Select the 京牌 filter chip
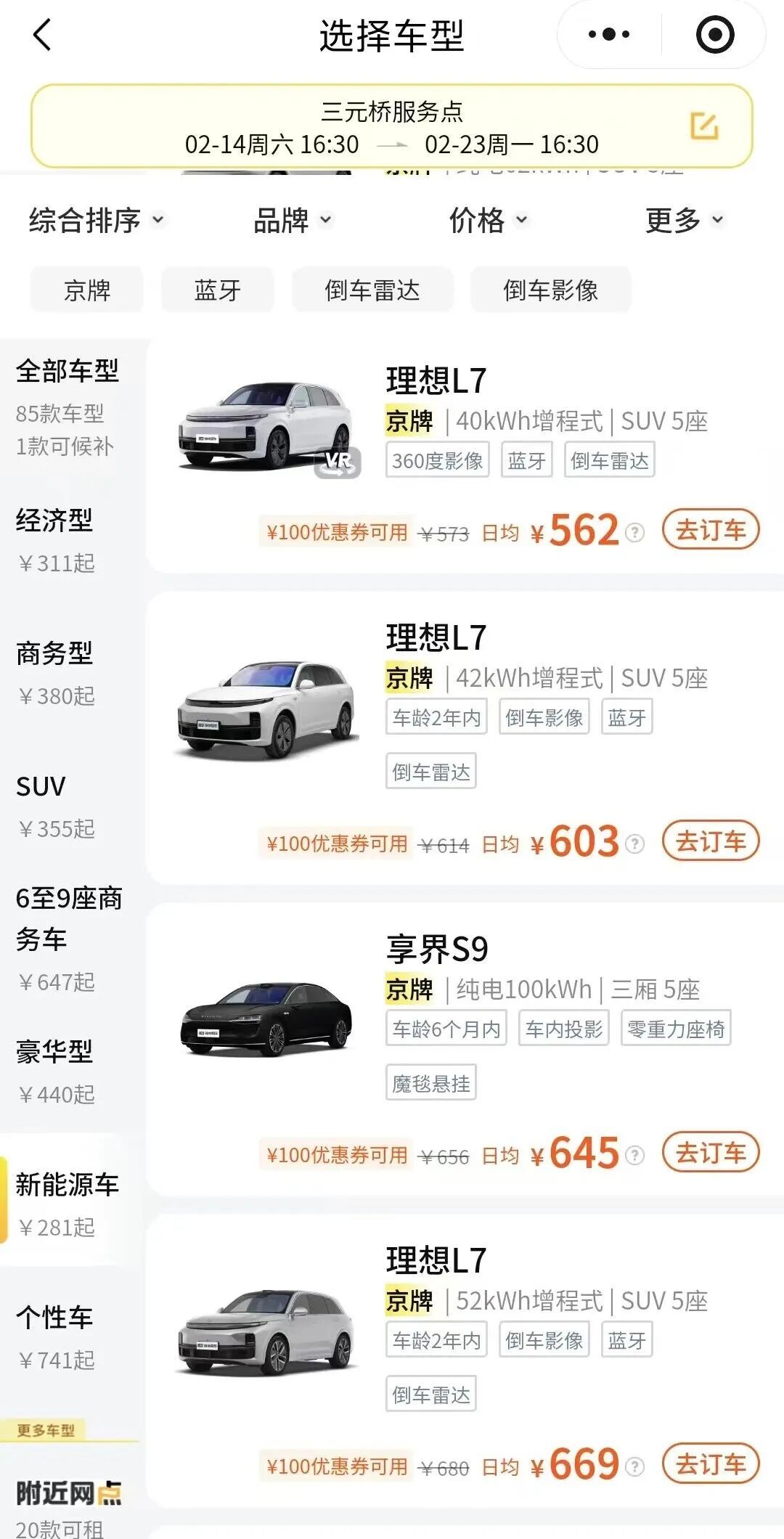This screenshot has height=1539, width=784. point(87,290)
